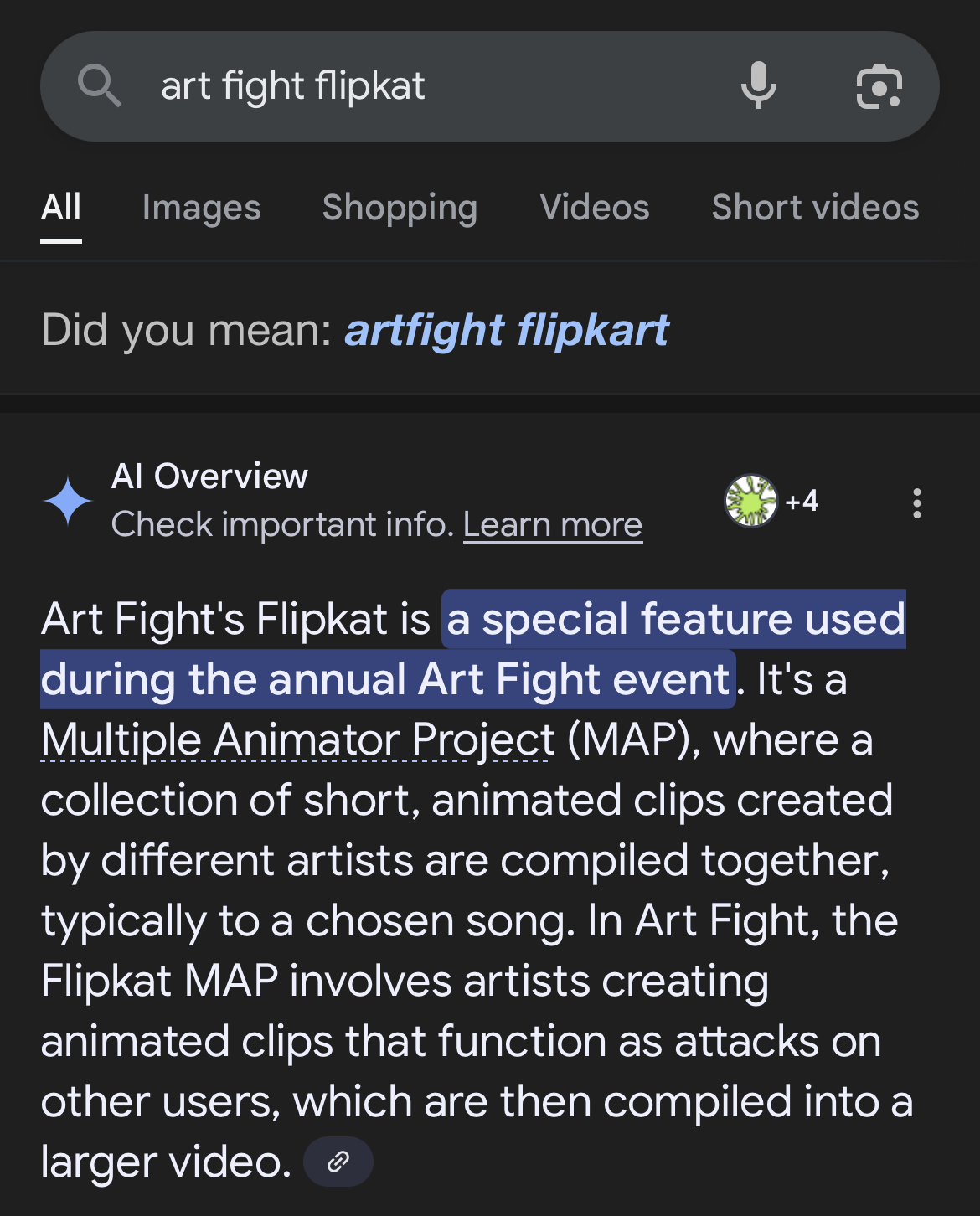980x1216 pixels.
Task: Click the magnifying glass search icon
Action: click(99, 86)
